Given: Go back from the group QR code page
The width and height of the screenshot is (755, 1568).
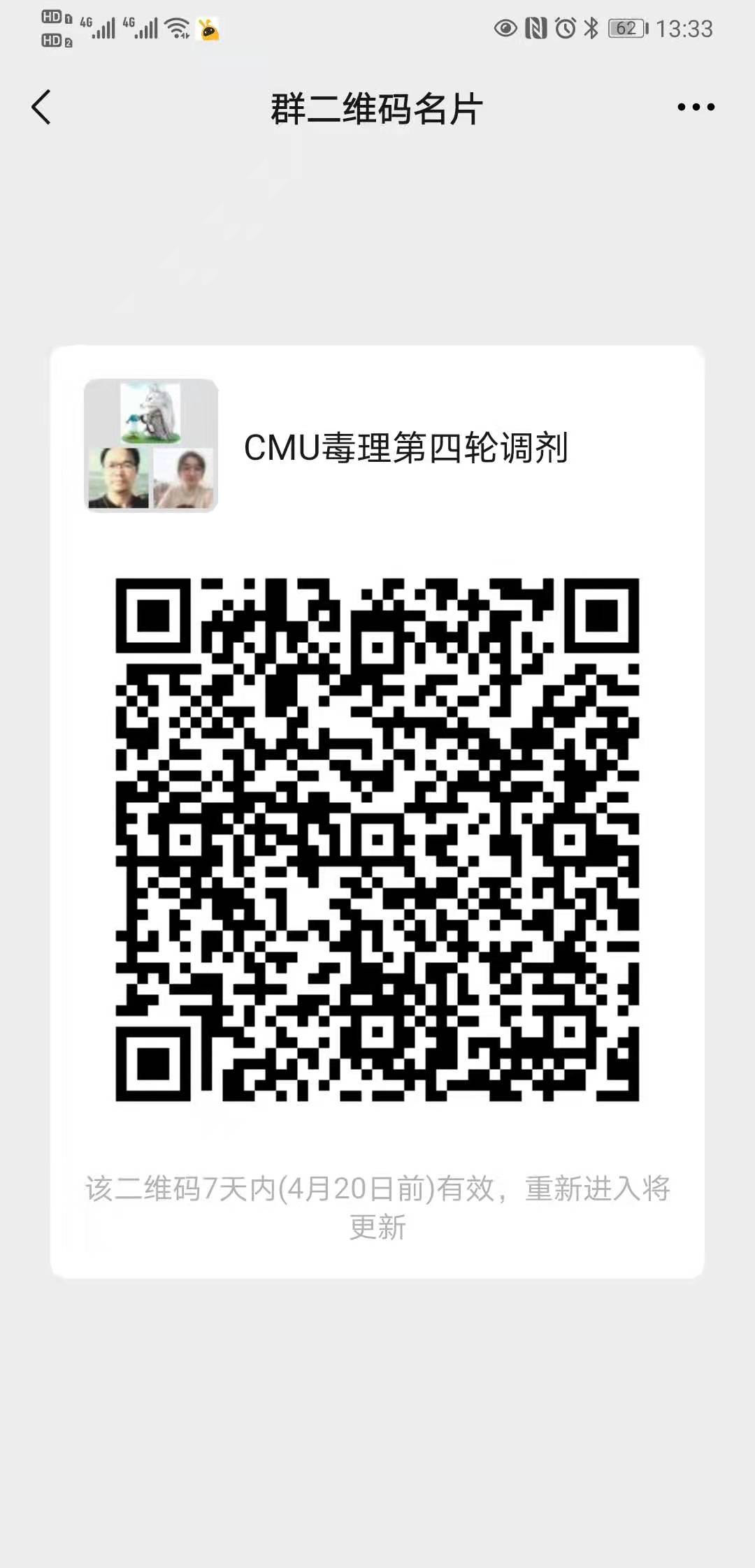Looking at the screenshot, I should point(41,108).
